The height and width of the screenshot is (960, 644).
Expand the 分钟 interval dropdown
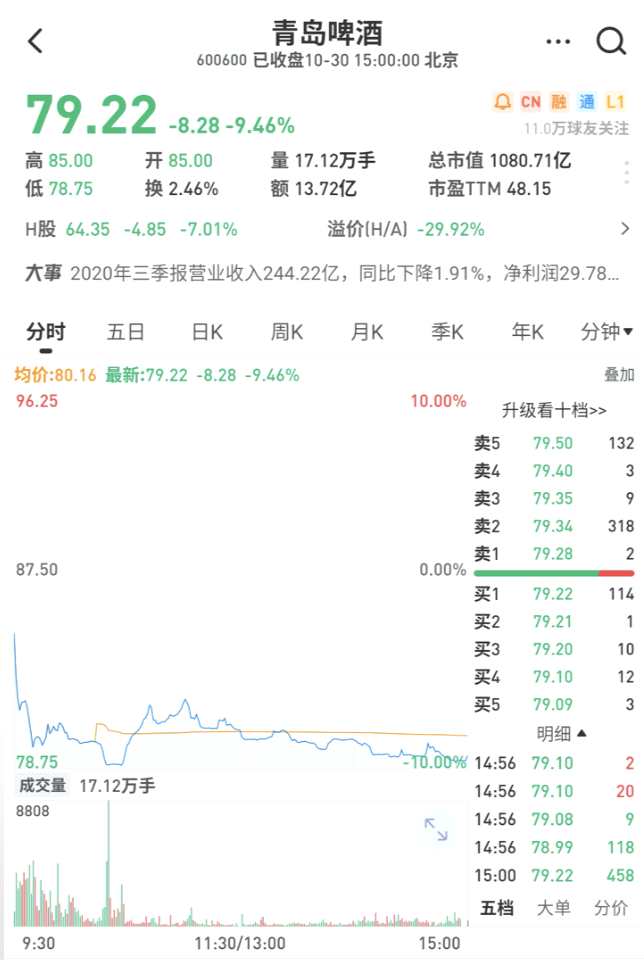[x=607, y=332]
